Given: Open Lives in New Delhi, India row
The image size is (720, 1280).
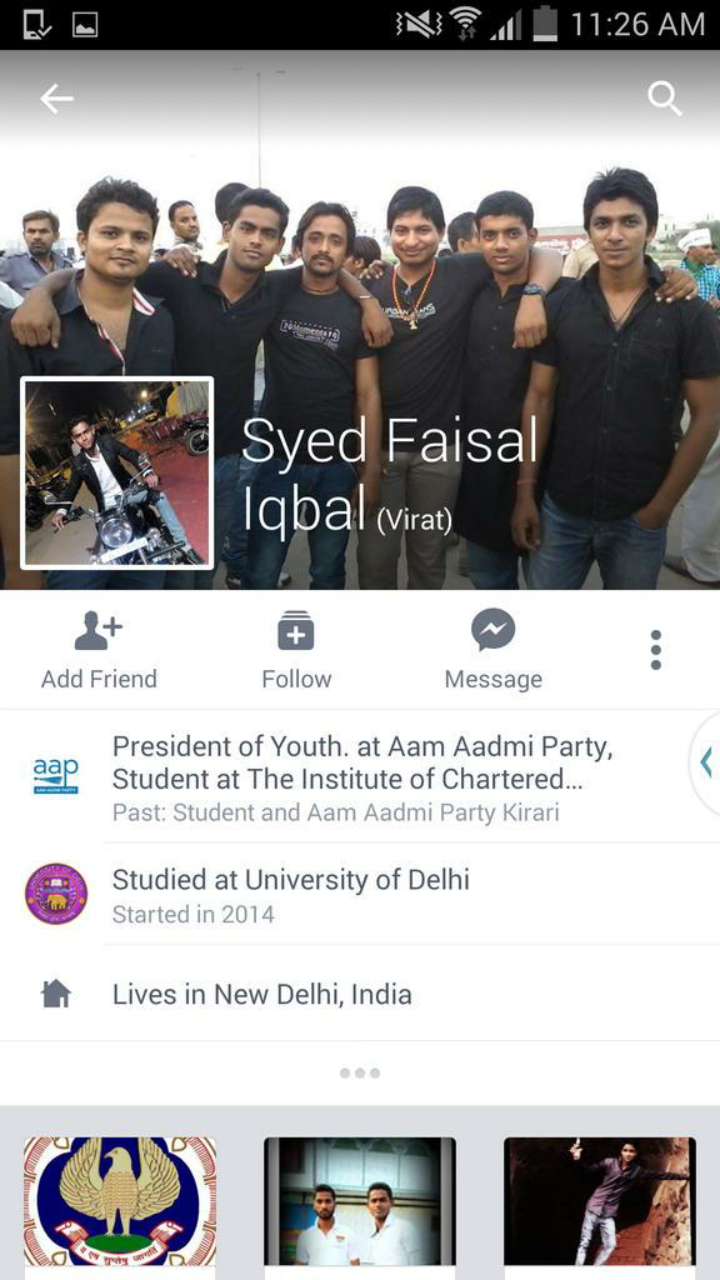Looking at the screenshot, I should pyautogui.click(x=360, y=994).
